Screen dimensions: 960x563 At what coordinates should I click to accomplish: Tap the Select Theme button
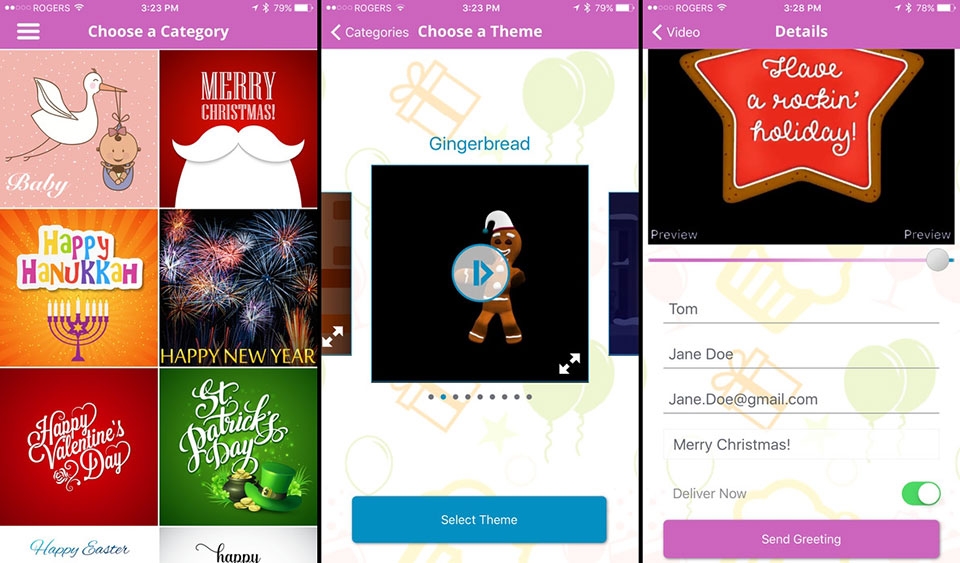click(x=479, y=520)
